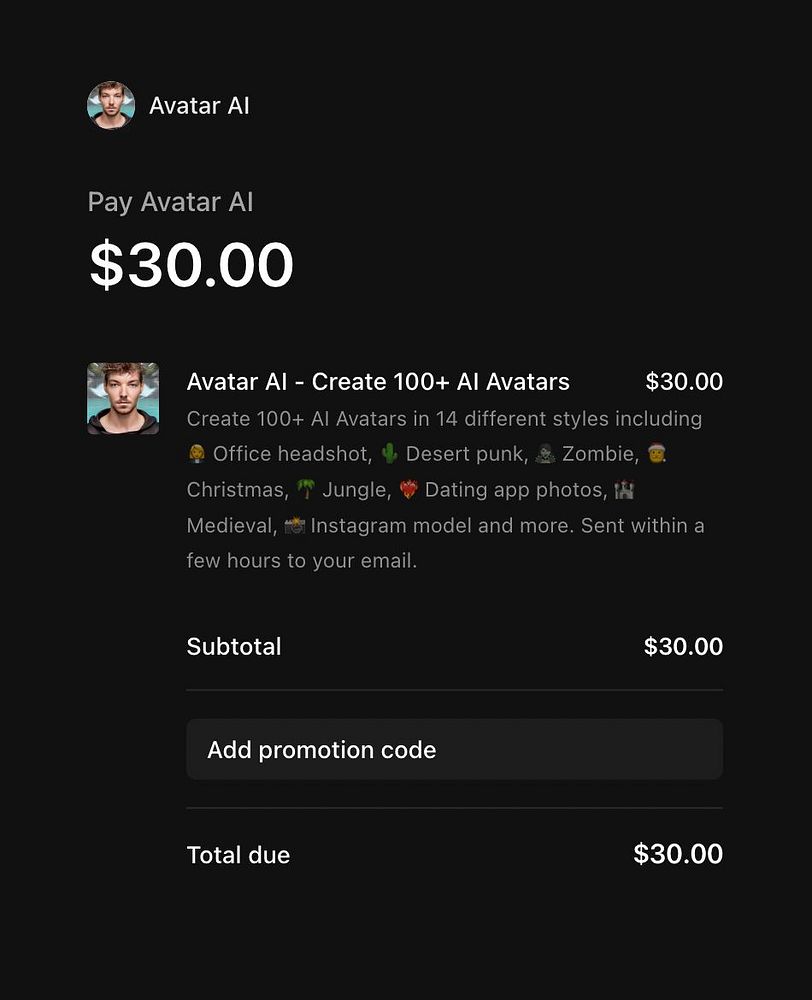812x1000 pixels.
Task: Tap the Add promotion code button
Action: [x=453, y=749]
